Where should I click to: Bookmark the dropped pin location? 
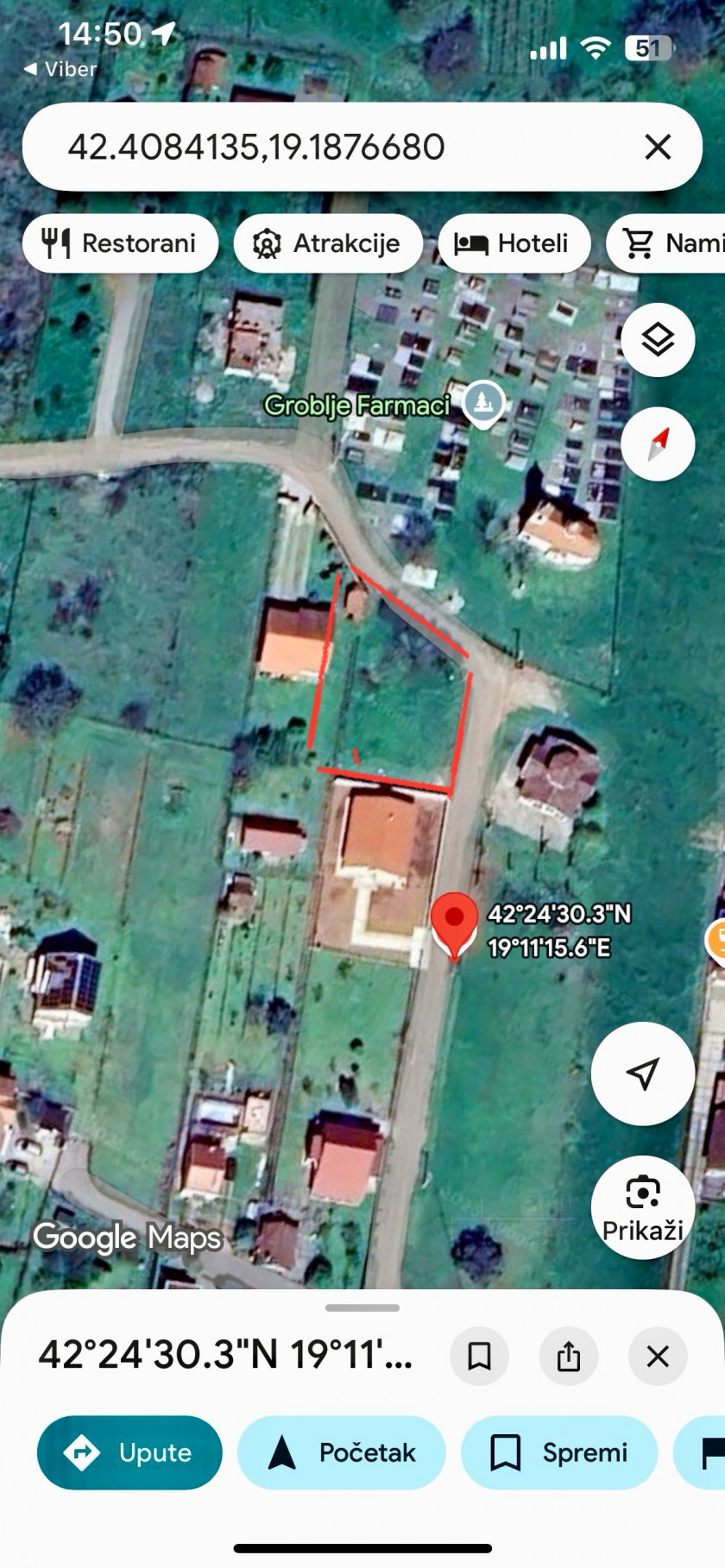click(479, 1357)
